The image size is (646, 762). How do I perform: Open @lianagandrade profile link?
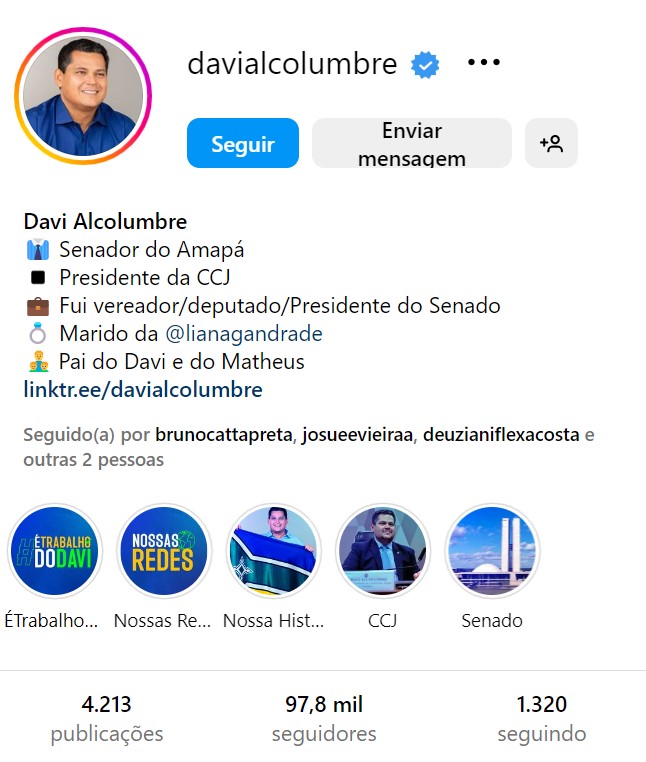point(243,334)
